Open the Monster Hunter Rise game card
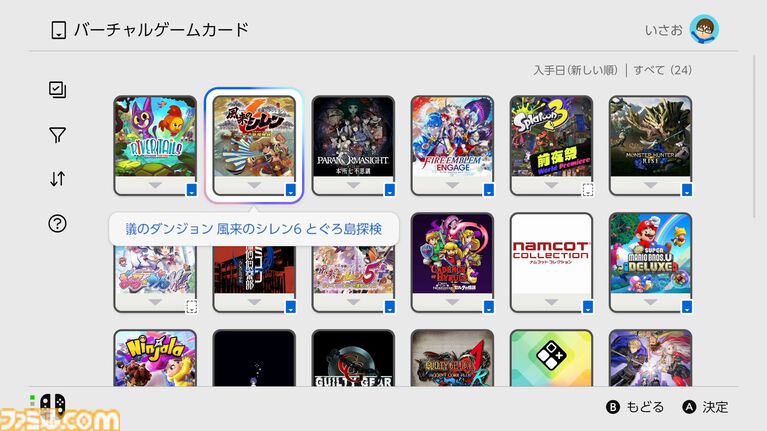 (650, 141)
